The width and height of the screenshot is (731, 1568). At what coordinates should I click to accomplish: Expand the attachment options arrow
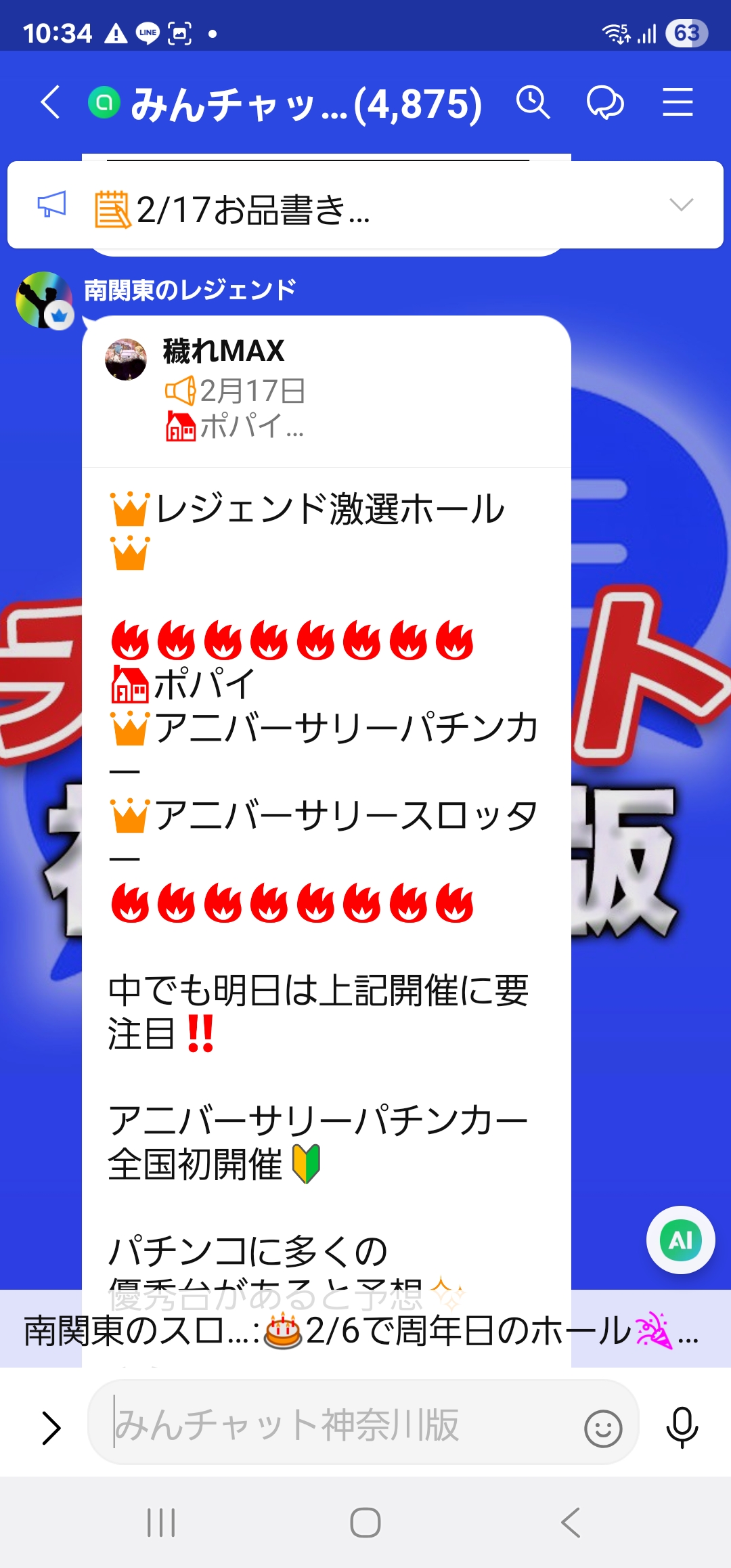[51, 1428]
